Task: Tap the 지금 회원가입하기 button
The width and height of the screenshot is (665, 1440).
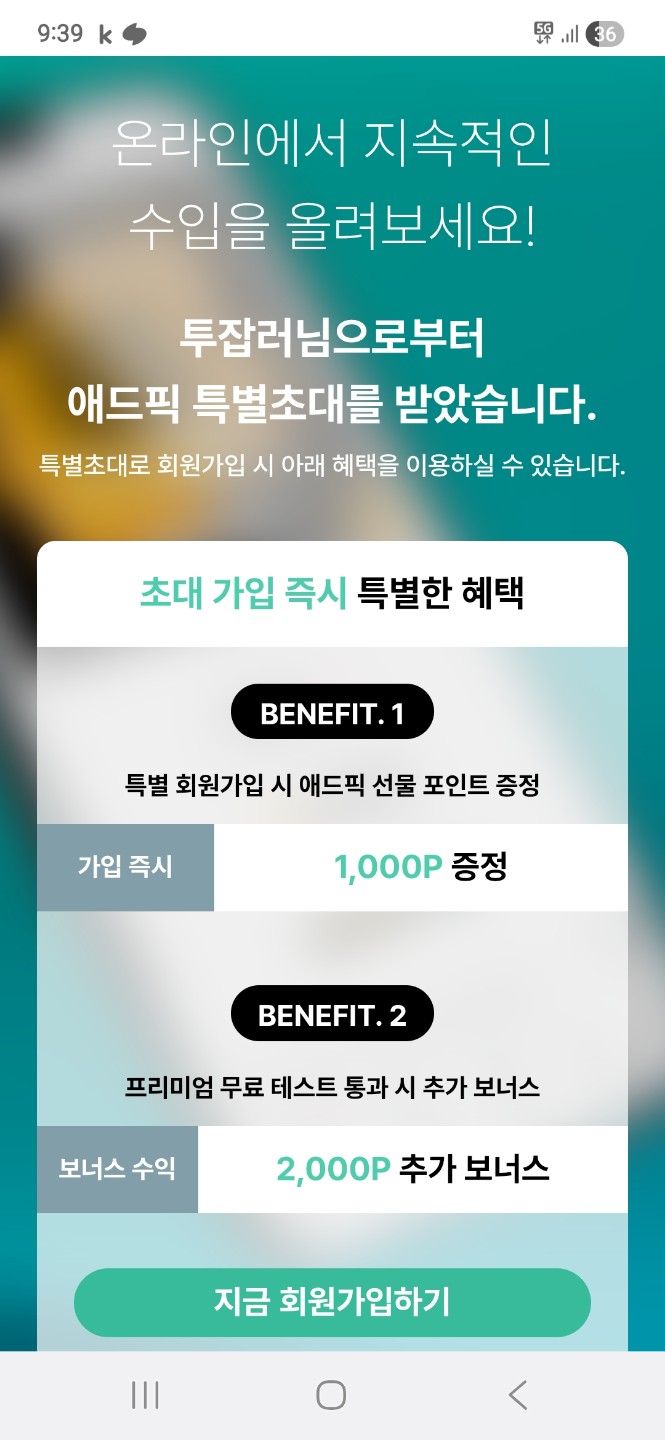Action: (x=332, y=1302)
